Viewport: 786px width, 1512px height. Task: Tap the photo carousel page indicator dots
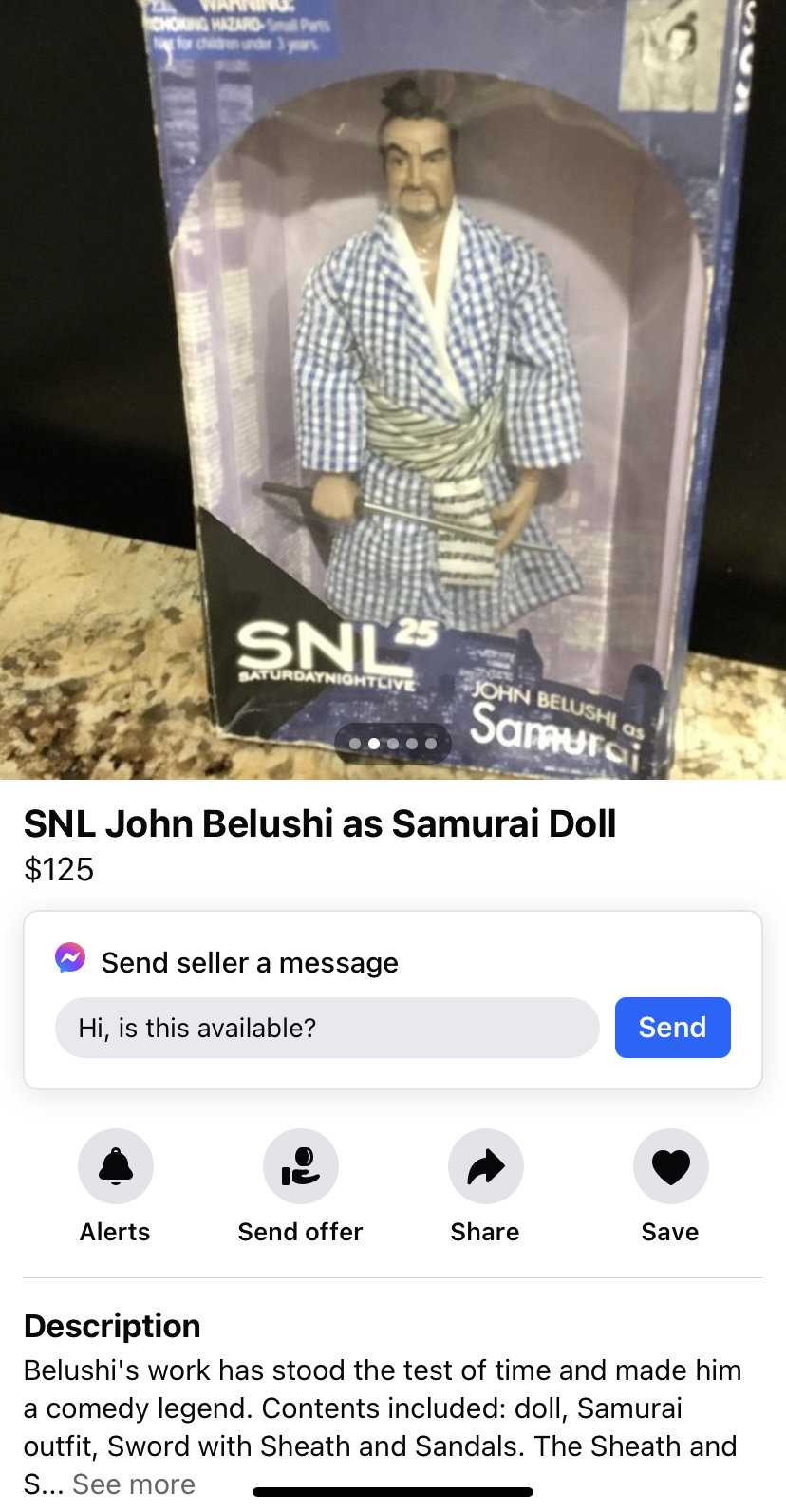coord(392,744)
